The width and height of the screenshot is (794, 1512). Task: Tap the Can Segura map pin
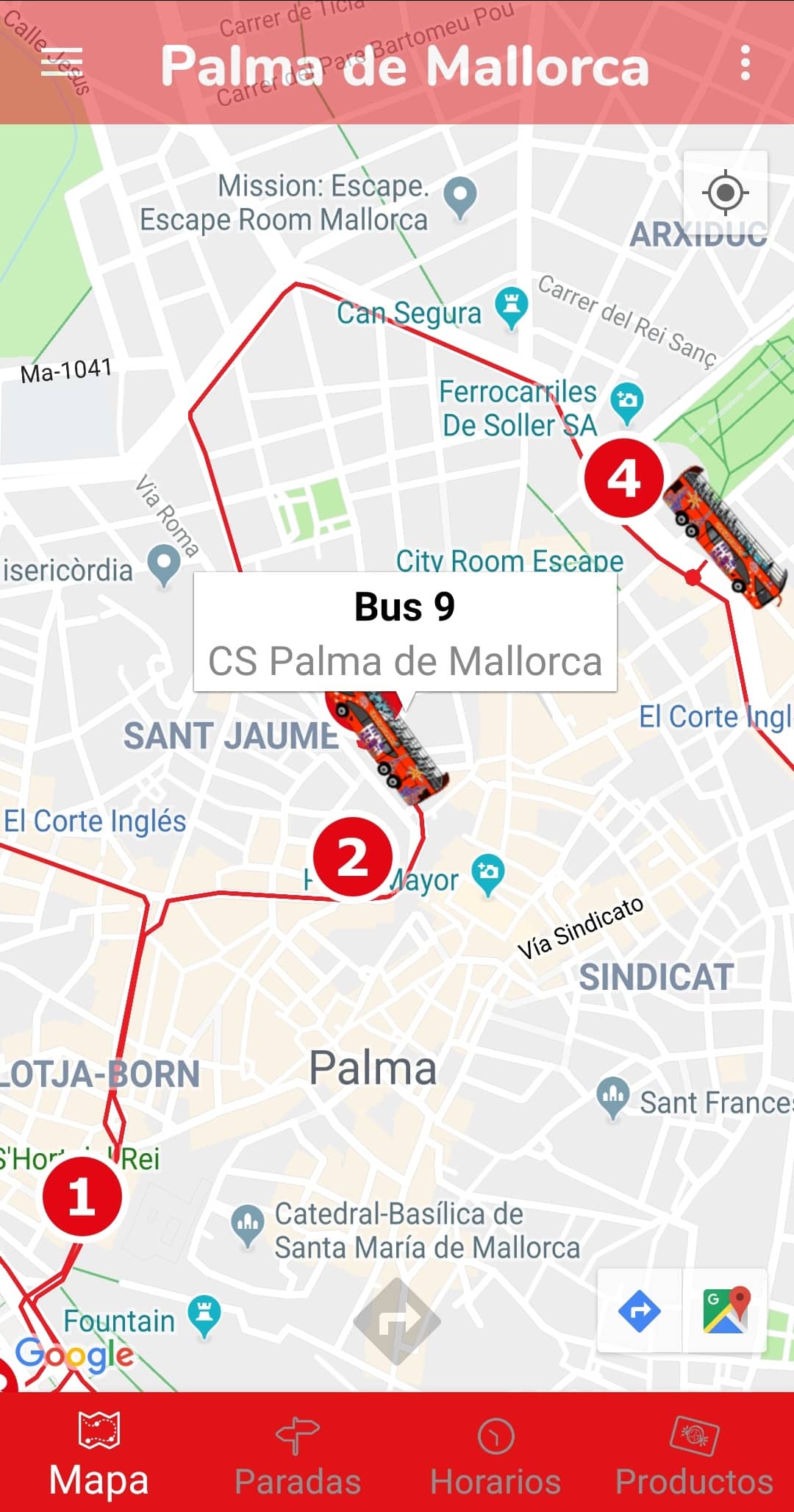pos(512,308)
